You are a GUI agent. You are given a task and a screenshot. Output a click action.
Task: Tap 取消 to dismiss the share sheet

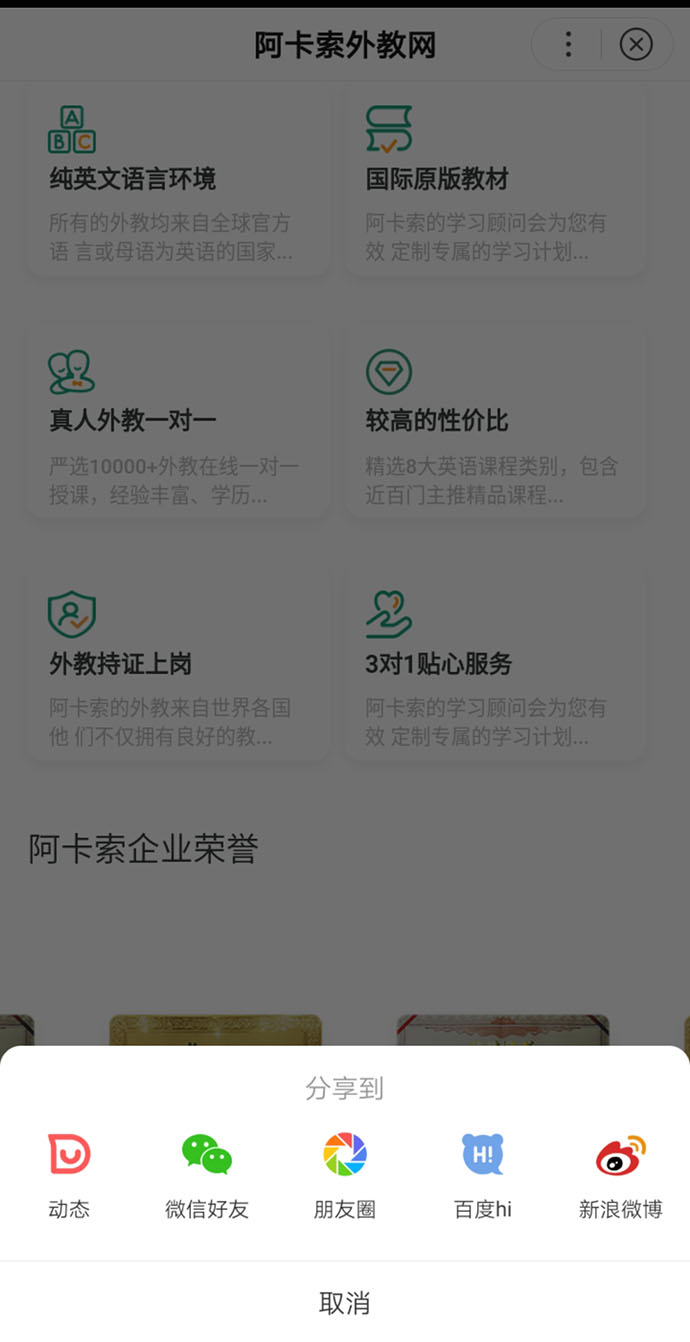(x=345, y=1302)
